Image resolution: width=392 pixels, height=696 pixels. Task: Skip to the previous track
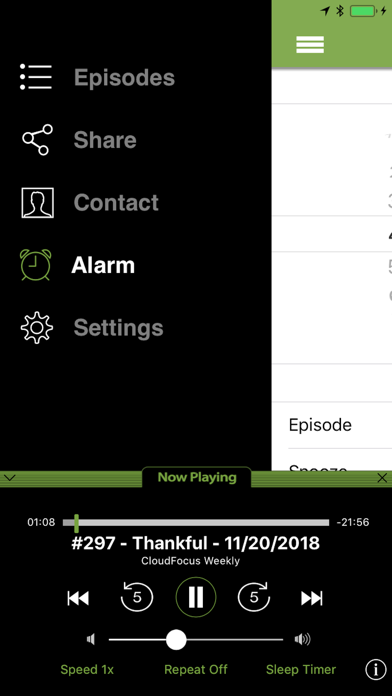tap(78, 598)
